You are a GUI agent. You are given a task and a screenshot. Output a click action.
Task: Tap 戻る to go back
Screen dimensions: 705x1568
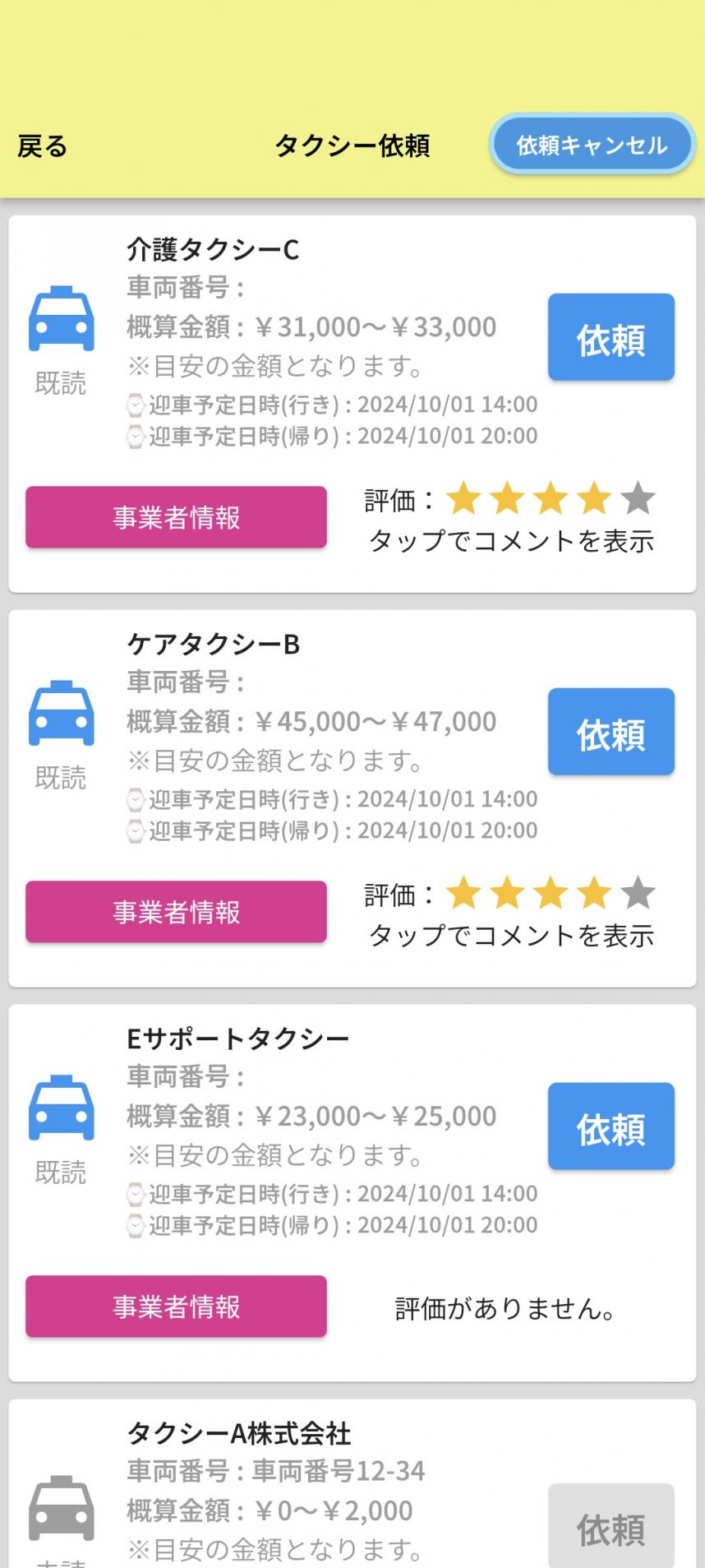point(43,146)
